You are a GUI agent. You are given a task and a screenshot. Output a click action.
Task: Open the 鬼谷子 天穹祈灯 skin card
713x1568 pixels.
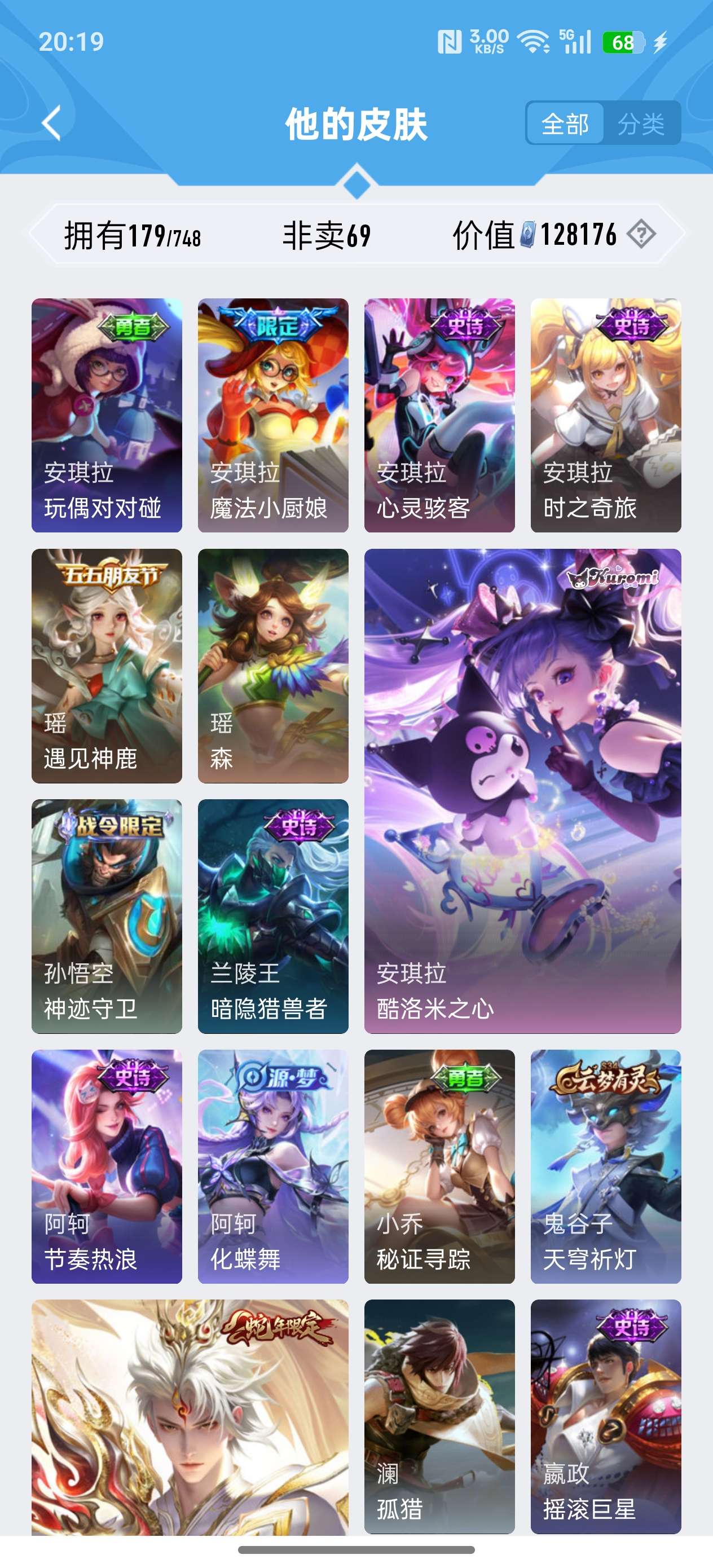point(605,1166)
